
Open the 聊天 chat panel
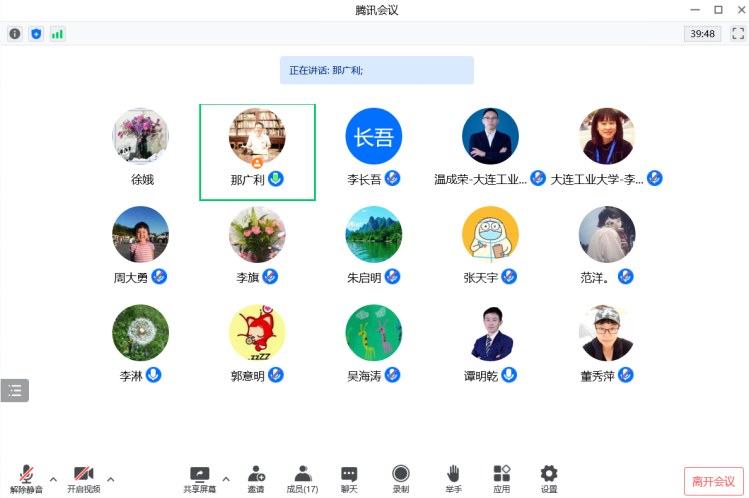point(349,478)
